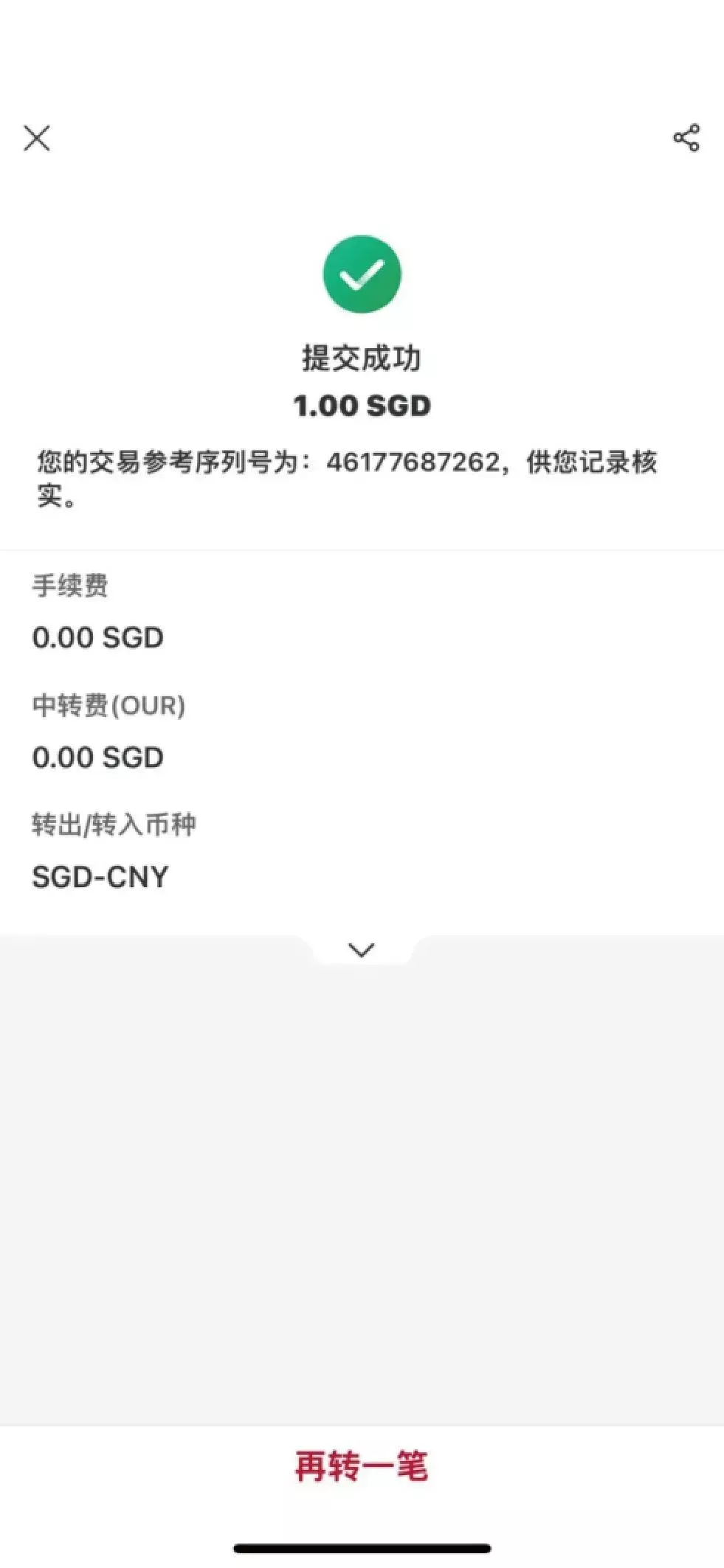Tap the 转出/转入币种 currency label
724x1568 pixels.
(114, 825)
